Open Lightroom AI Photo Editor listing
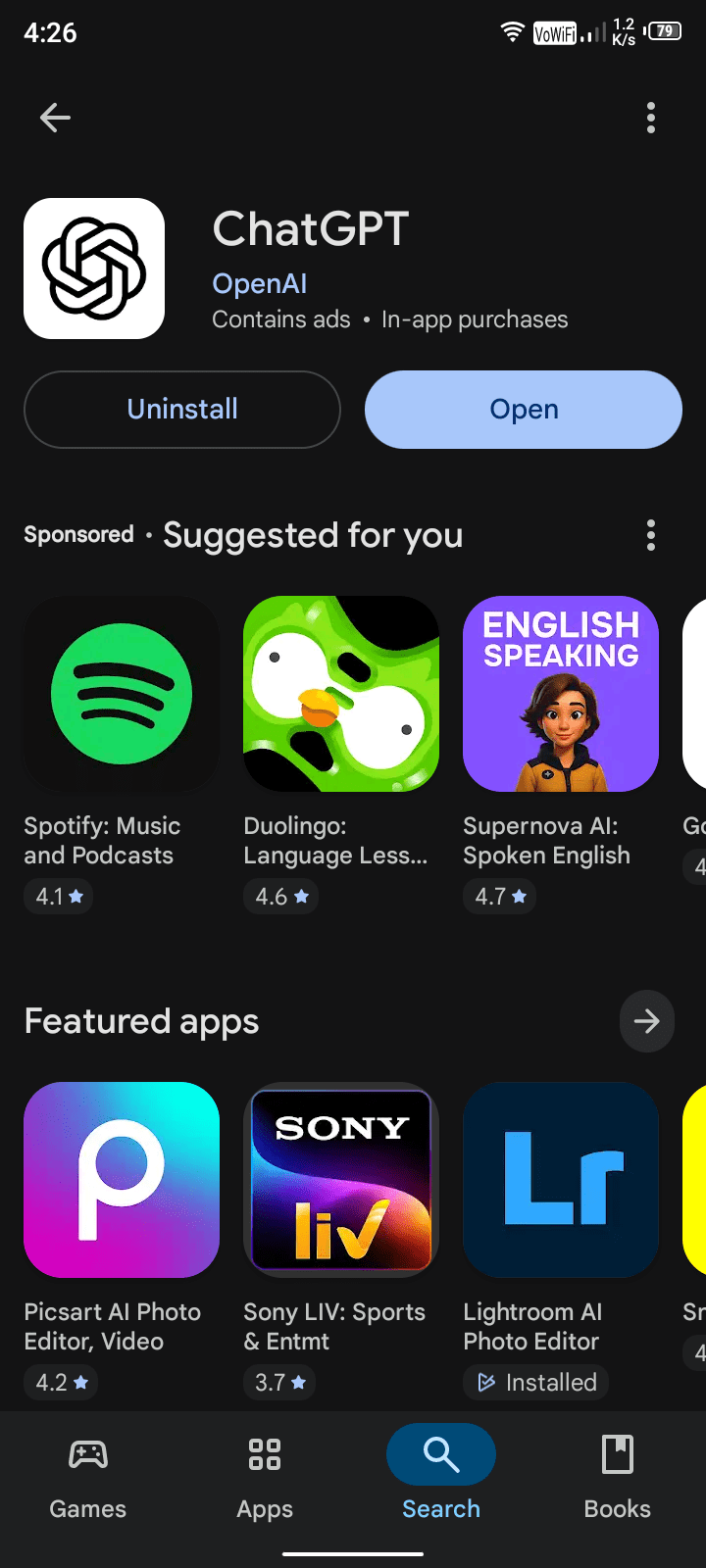Image resolution: width=706 pixels, height=1568 pixels. click(561, 1181)
